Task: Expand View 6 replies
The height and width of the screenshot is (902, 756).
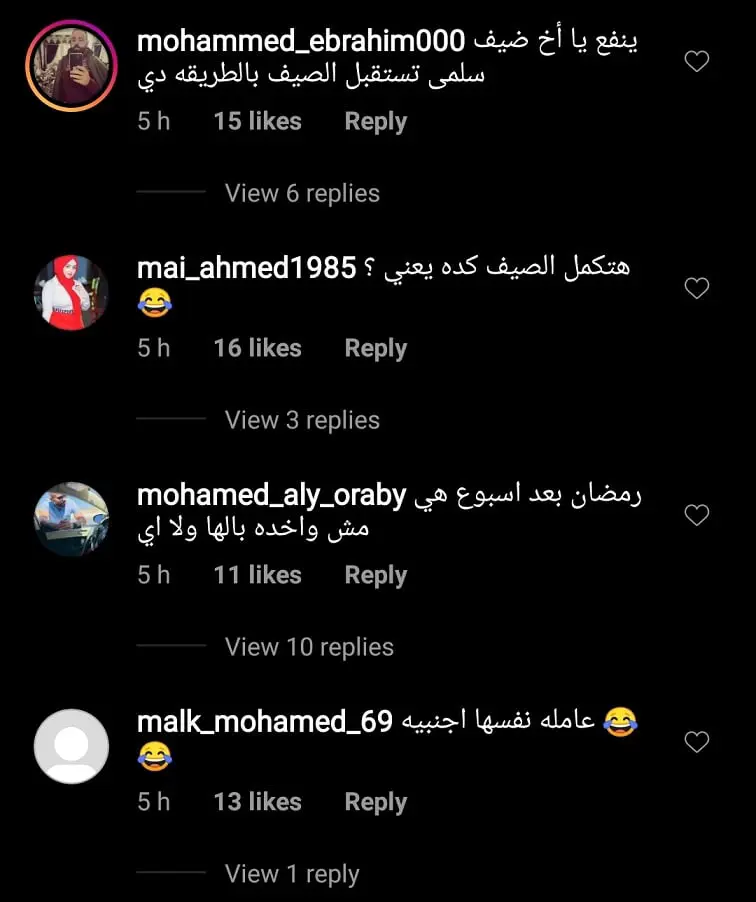Action: coord(302,193)
